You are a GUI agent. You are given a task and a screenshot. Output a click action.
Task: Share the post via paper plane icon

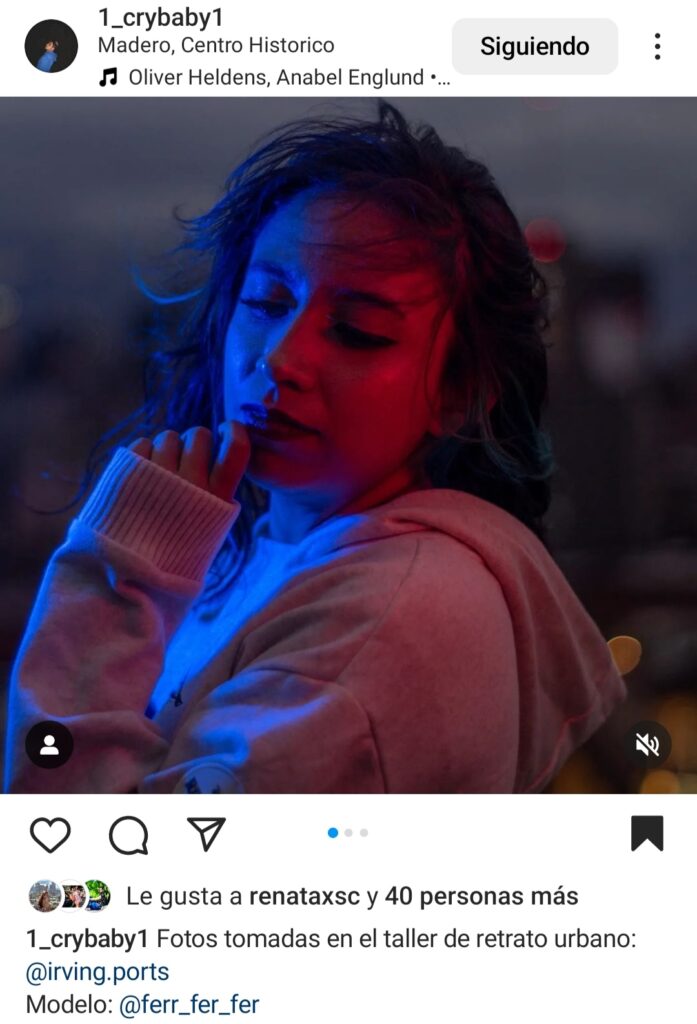click(206, 834)
